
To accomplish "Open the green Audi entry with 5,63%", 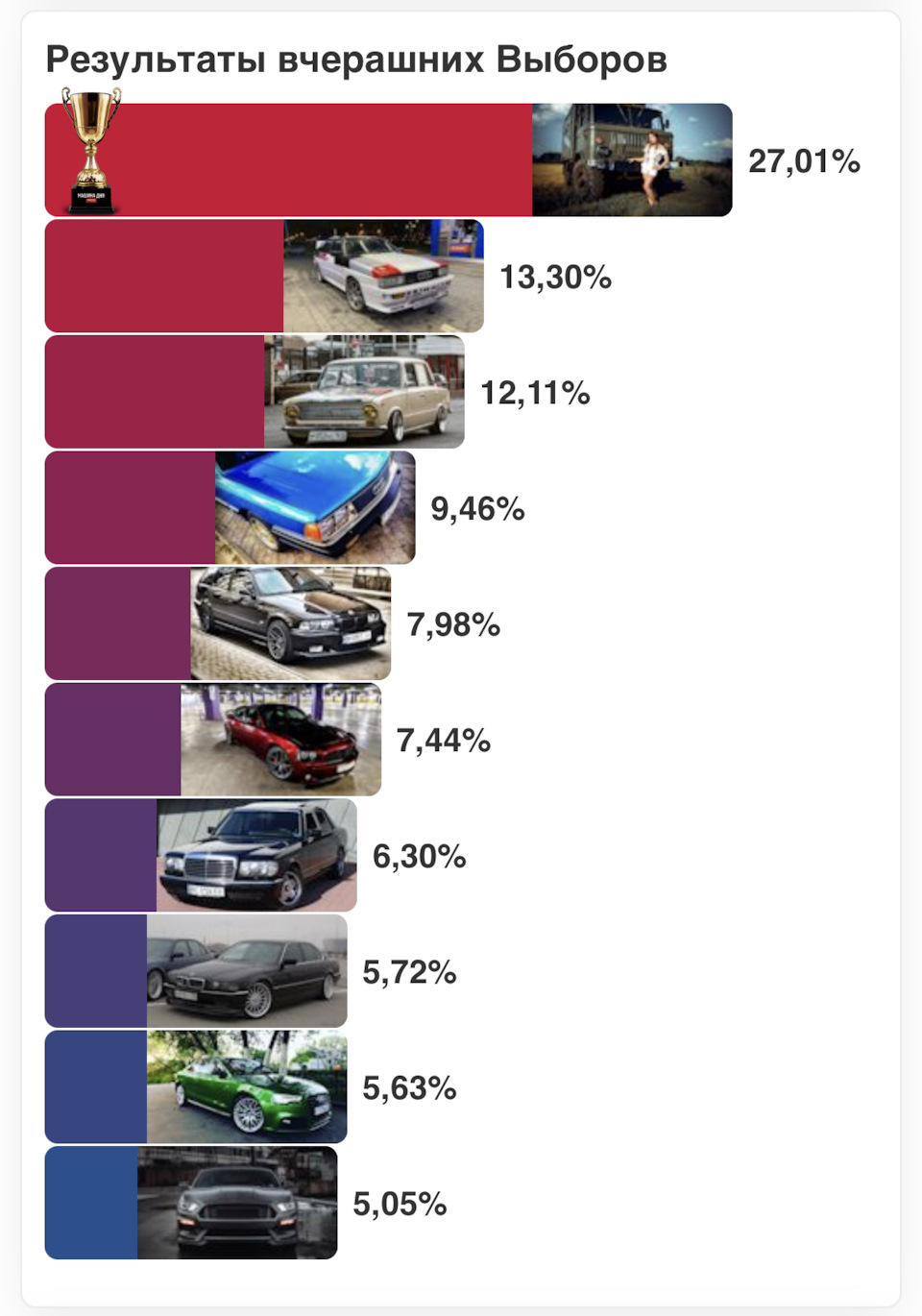I will pos(246,1087).
